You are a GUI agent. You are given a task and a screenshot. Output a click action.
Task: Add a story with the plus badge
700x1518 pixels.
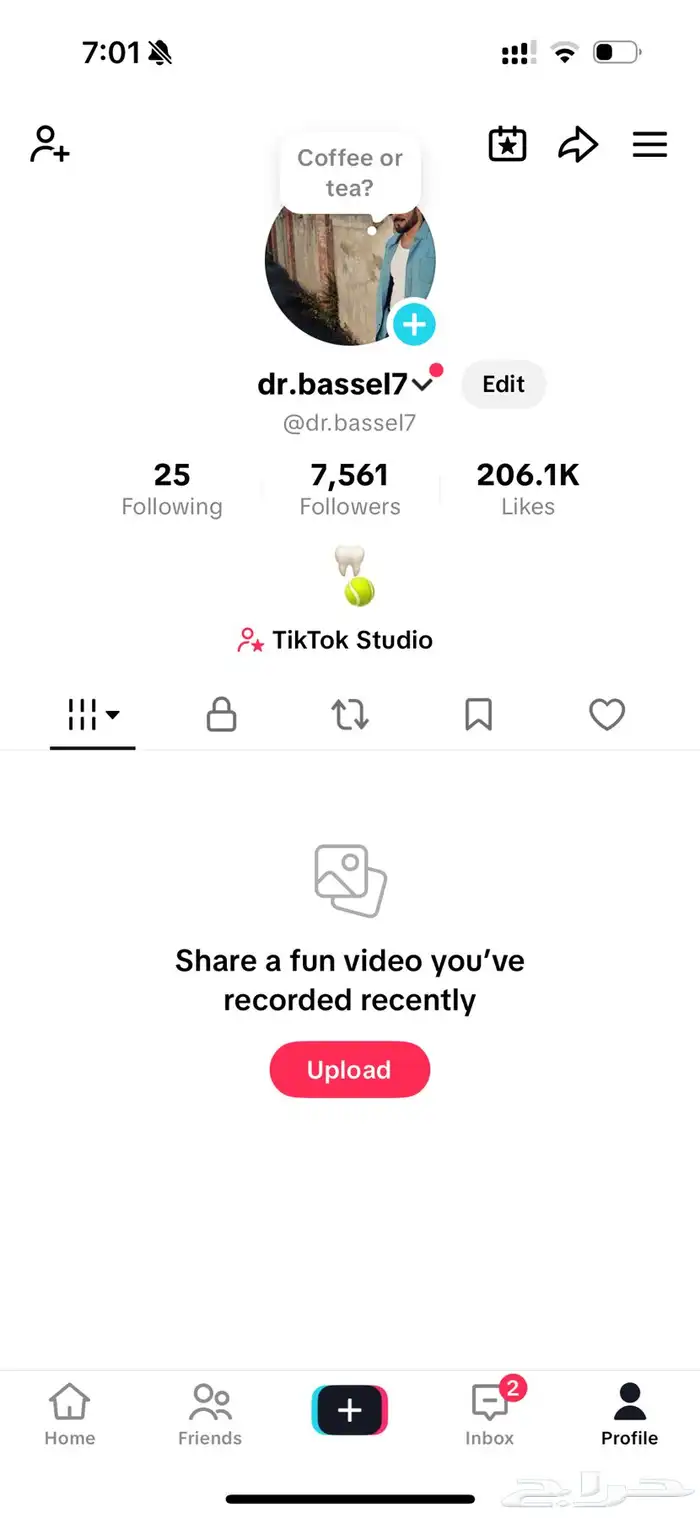[x=413, y=324]
